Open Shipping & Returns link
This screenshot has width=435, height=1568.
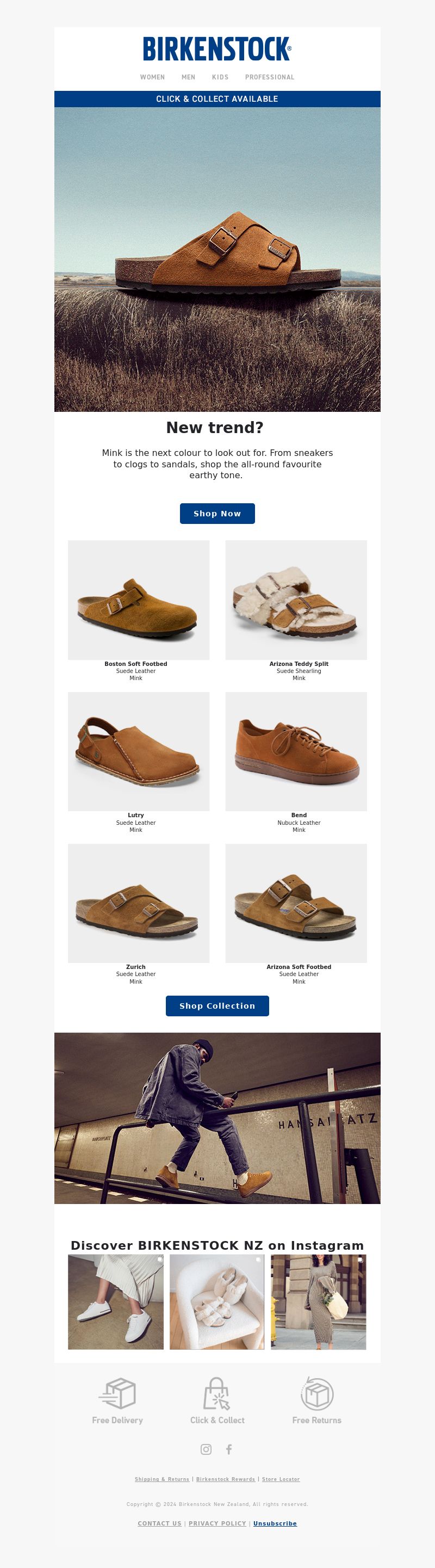point(162,1479)
